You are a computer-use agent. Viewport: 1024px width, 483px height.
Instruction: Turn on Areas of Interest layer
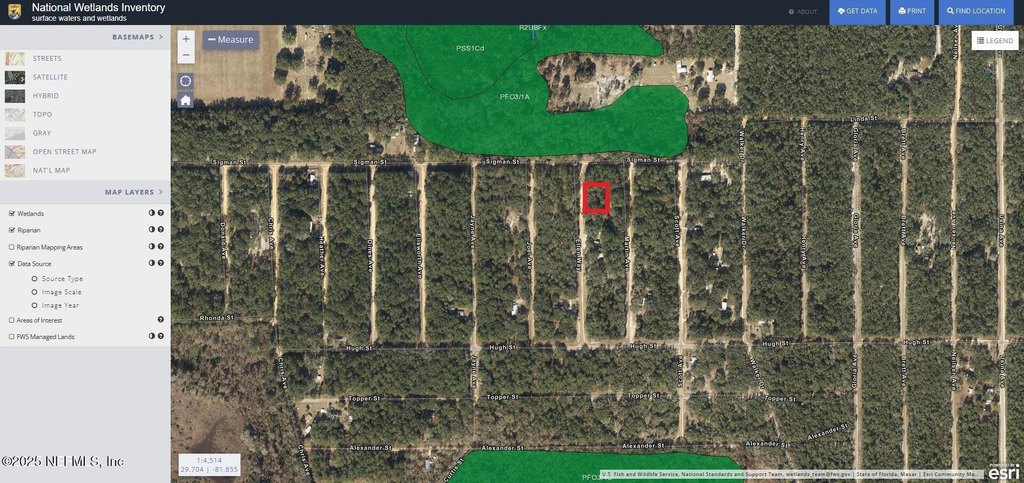pyautogui.click(x=12, y=320)
